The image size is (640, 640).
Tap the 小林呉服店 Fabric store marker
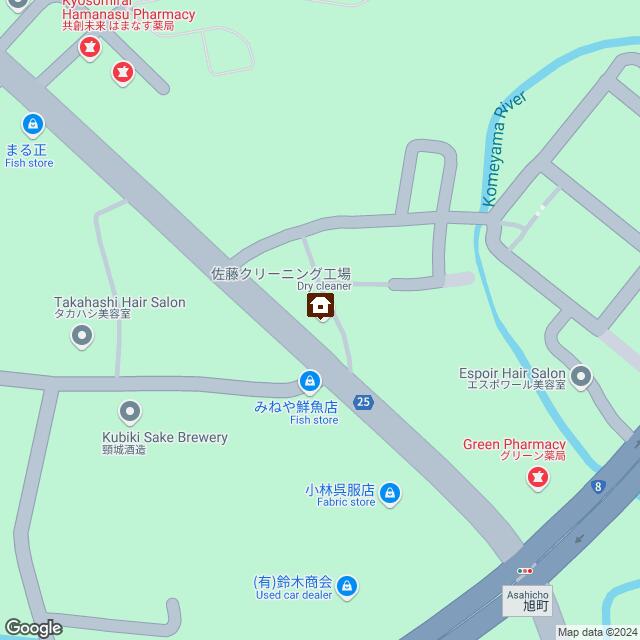click(x=390, y=493)
